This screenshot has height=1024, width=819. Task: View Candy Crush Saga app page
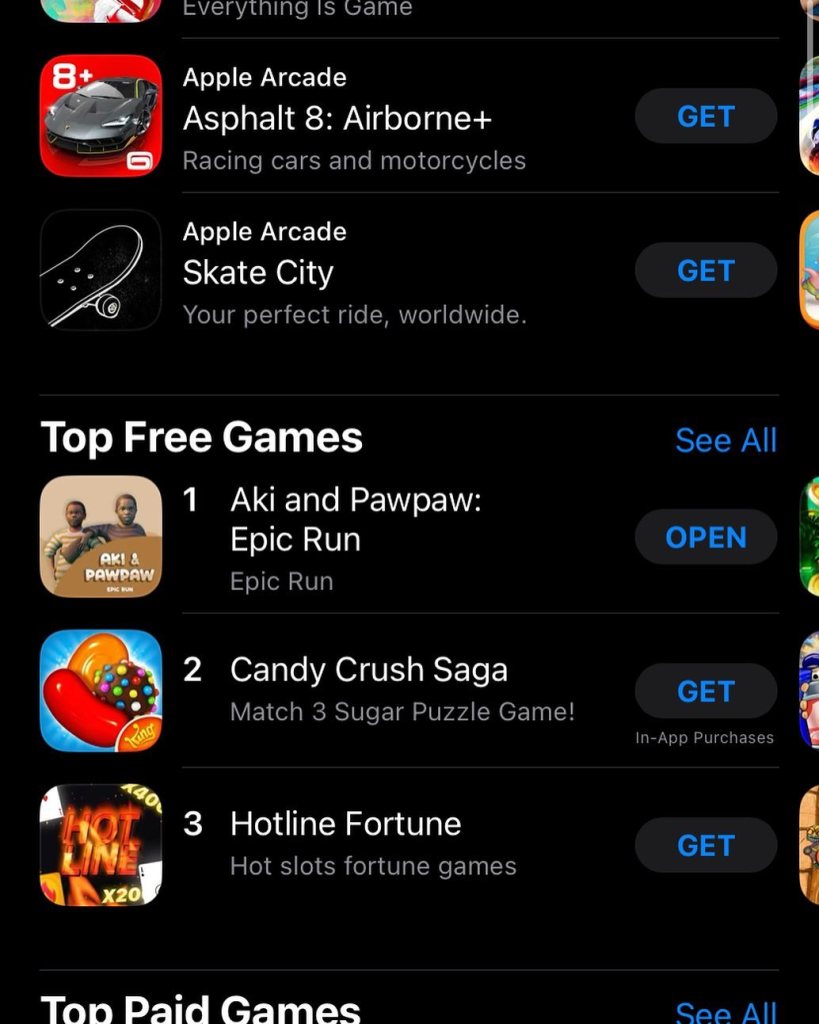pos(368,670)
